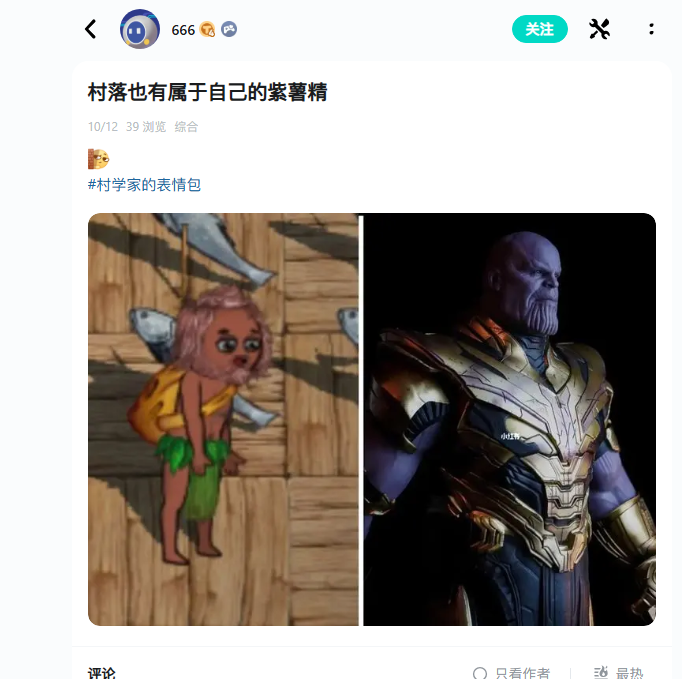Enable the 只看作者 comment filter

point(512,673)
